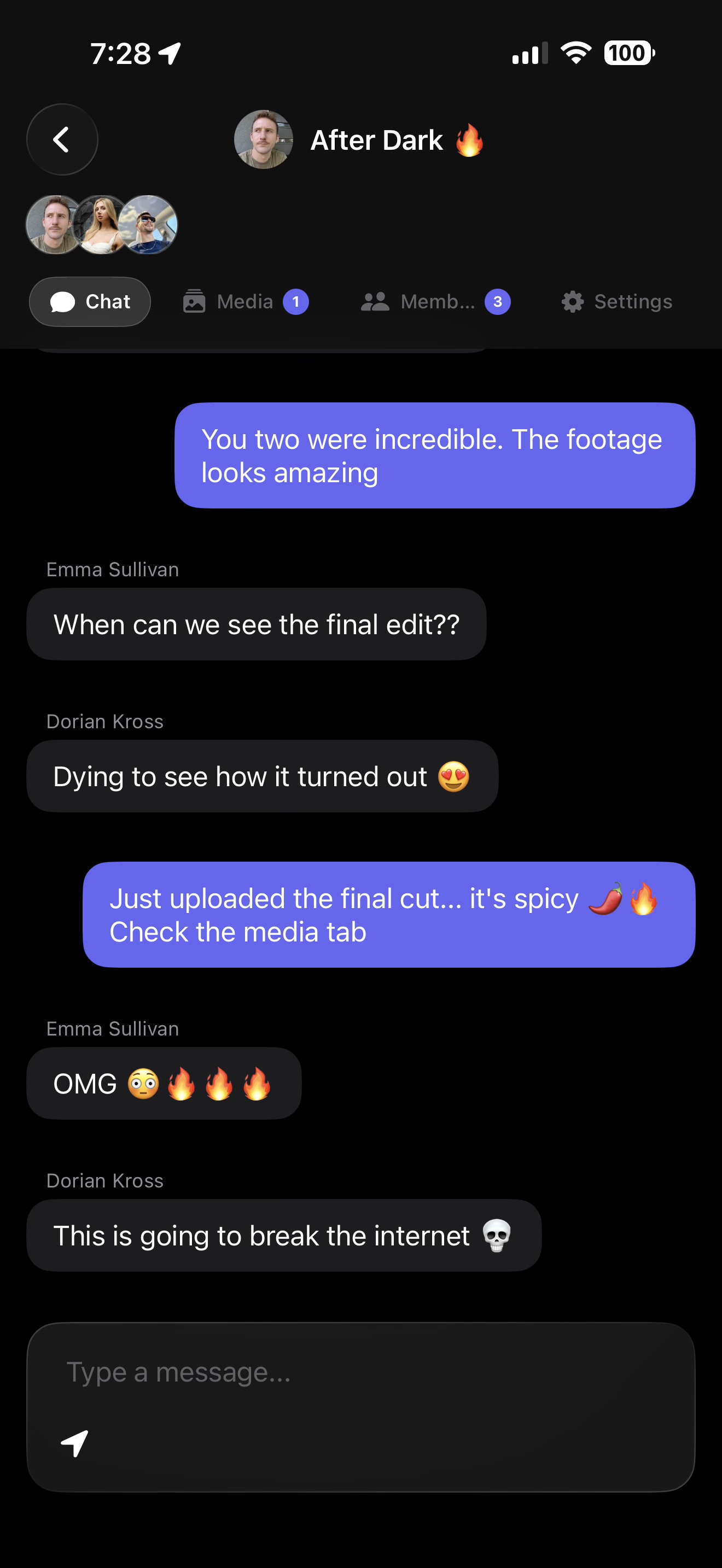Image resolution: width=722 pixels, height=1568 pixels.
Task: Switch to the Media tab
Action: coord(246,302)
